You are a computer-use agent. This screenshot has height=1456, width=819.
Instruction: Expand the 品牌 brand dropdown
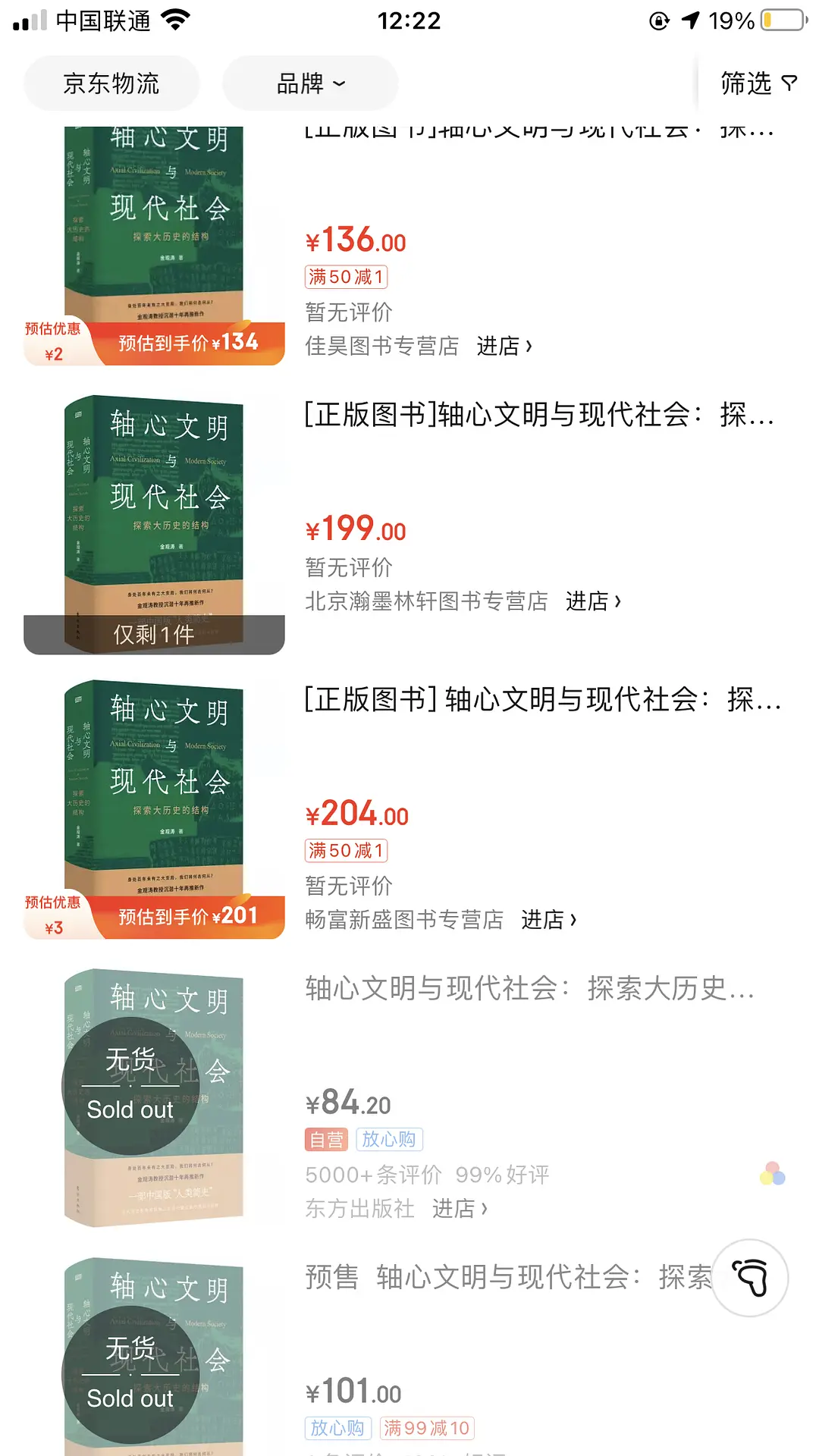pos(310,83)
